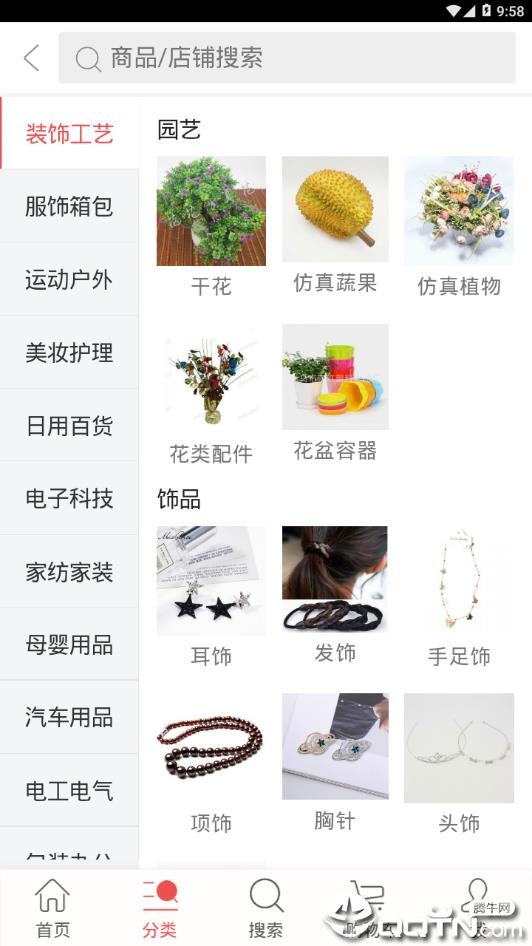This screenshot has width=532, height=946.
Task: Go back using the top-left arrow
Action: 31,58
